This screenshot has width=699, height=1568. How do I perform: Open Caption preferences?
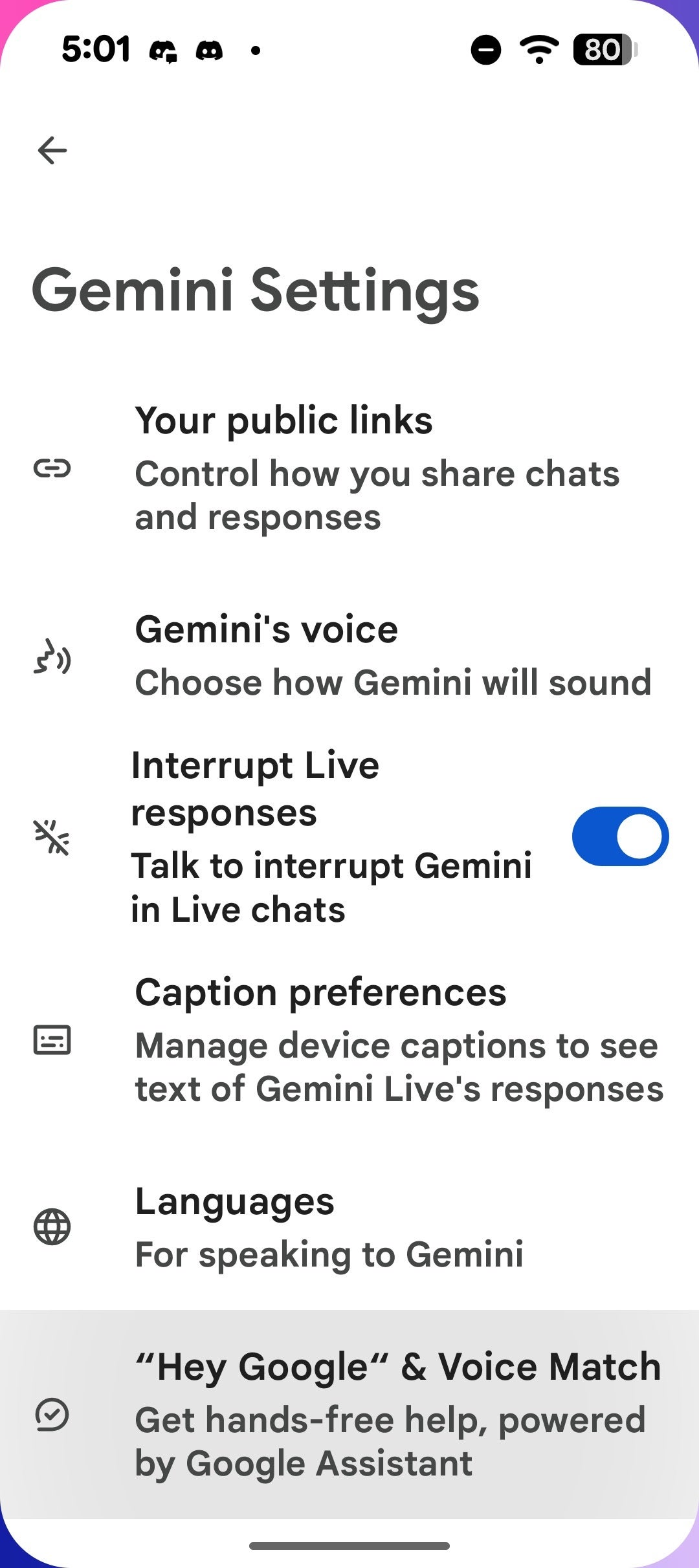pyautogui.click(x=349, y=1040)
